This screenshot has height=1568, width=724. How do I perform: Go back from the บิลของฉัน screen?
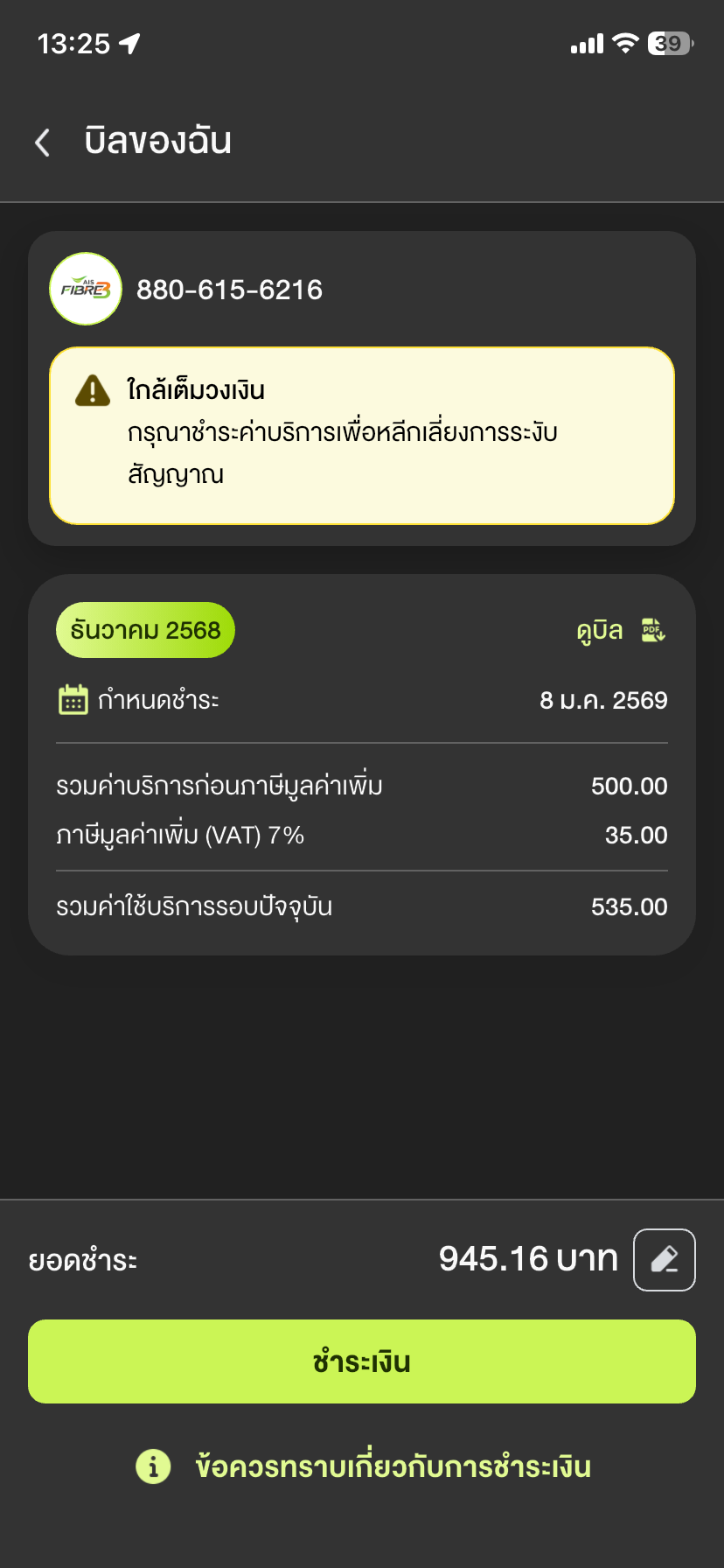[42, 142]
